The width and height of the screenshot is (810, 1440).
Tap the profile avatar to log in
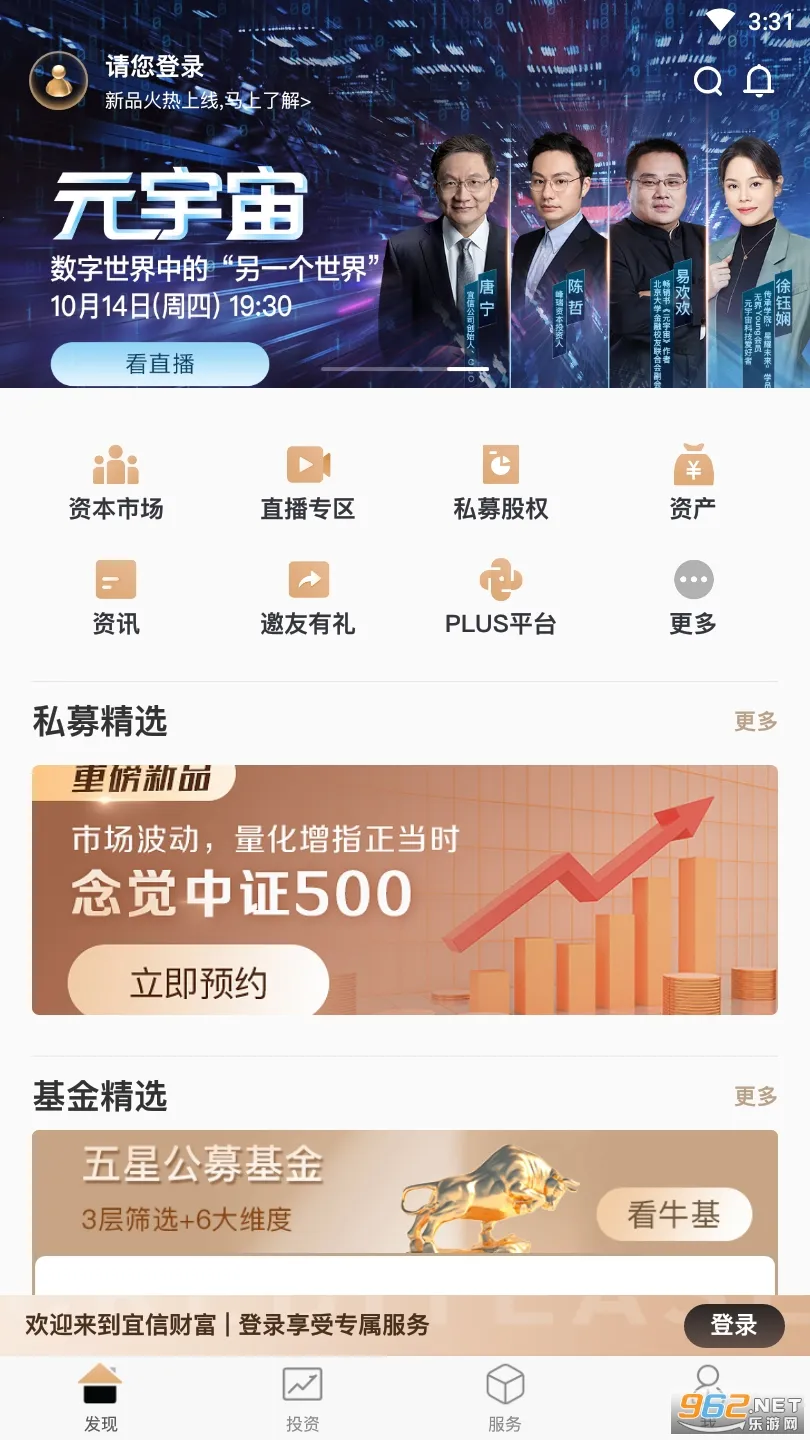coord(58,81)
